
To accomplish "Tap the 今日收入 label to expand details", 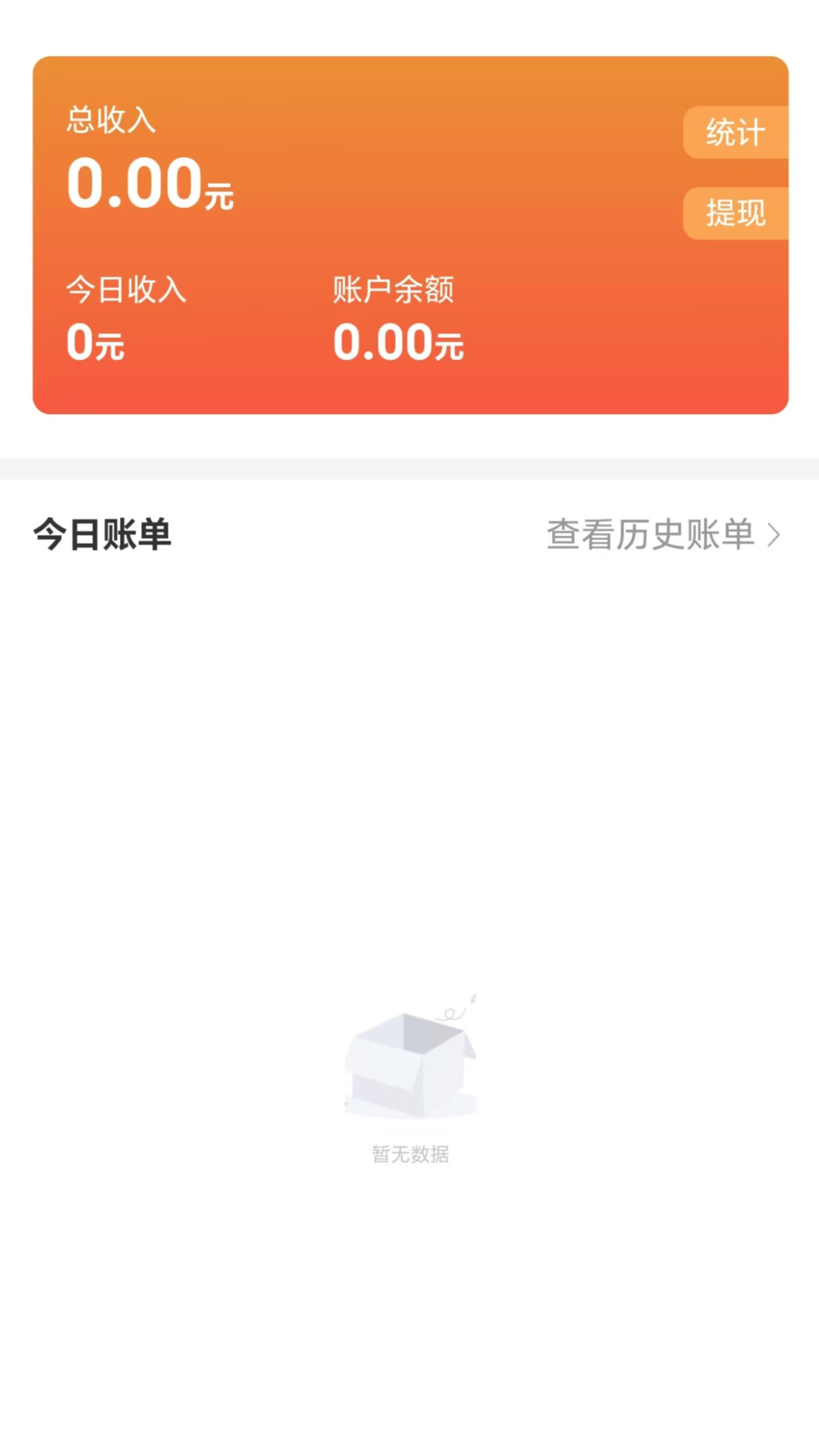I will point(126,290).
